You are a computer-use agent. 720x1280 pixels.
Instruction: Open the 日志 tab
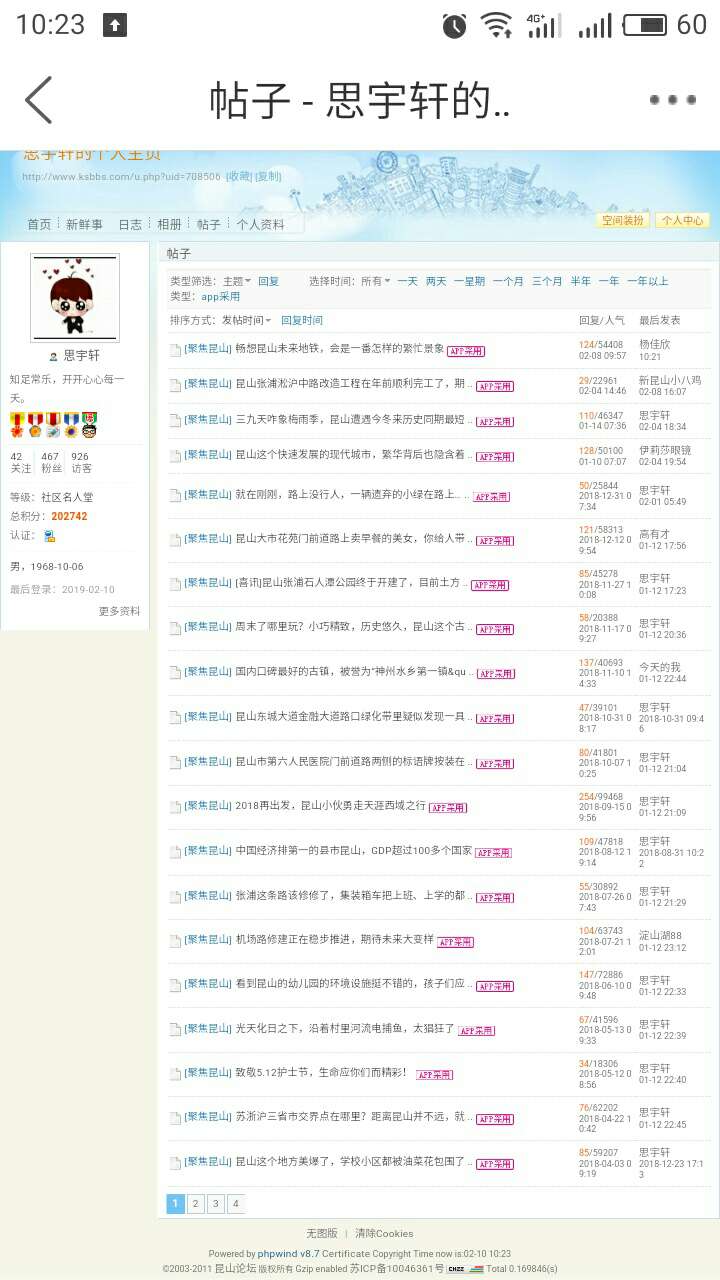[x=130, y=225]
